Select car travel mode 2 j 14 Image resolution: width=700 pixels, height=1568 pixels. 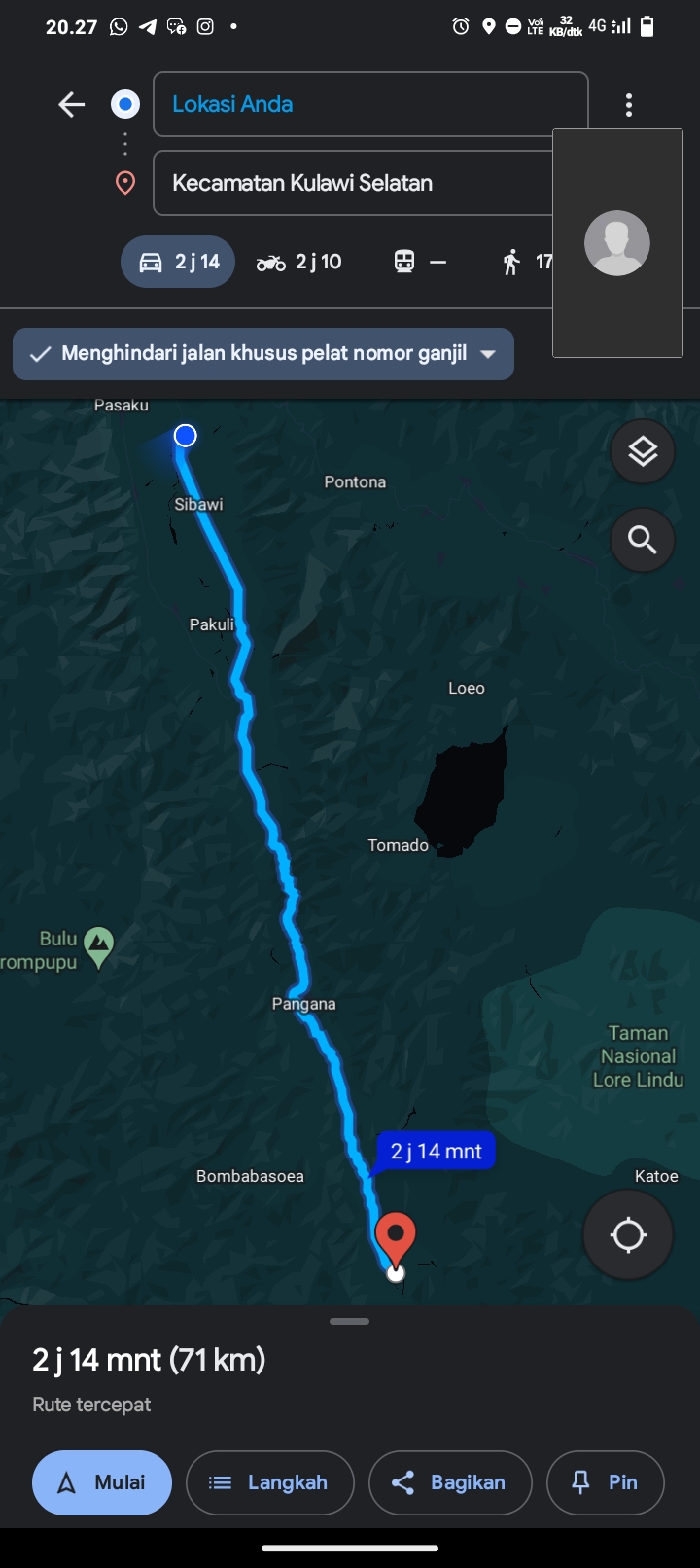coord(178,262)
